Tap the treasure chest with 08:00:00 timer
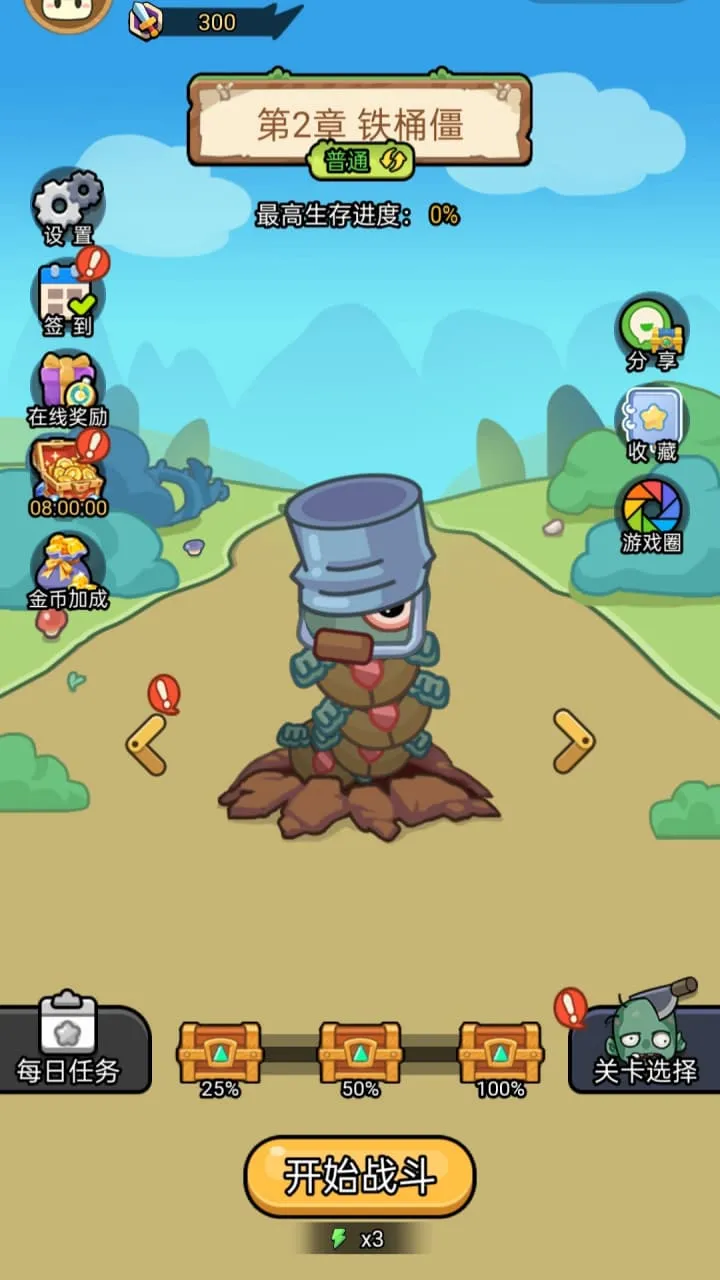The height and width of the screenshot is (1280, 720). (68, 472)
